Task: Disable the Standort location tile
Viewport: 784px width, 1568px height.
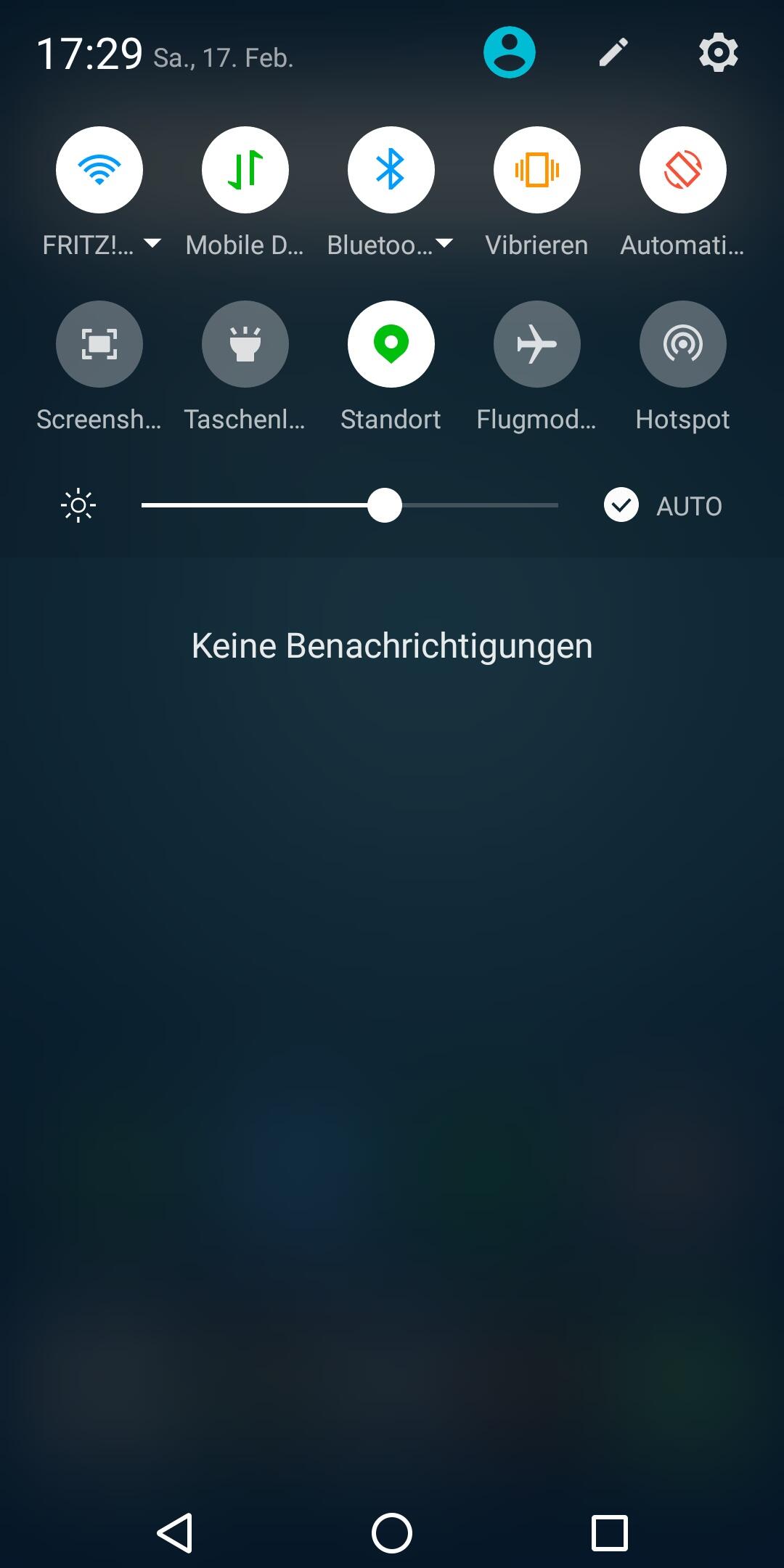Action: point(391,344)
